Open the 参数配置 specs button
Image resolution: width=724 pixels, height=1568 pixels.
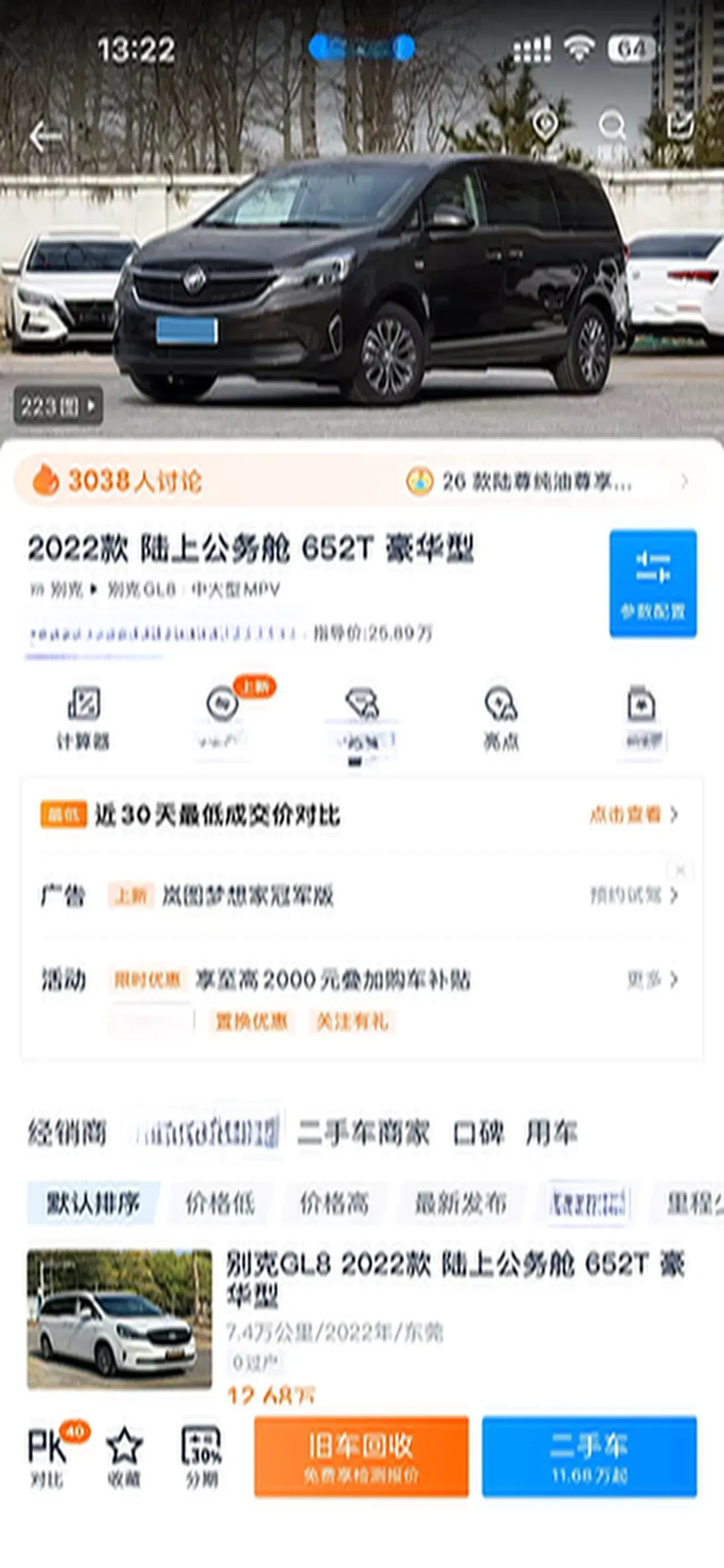coord(653,583)
